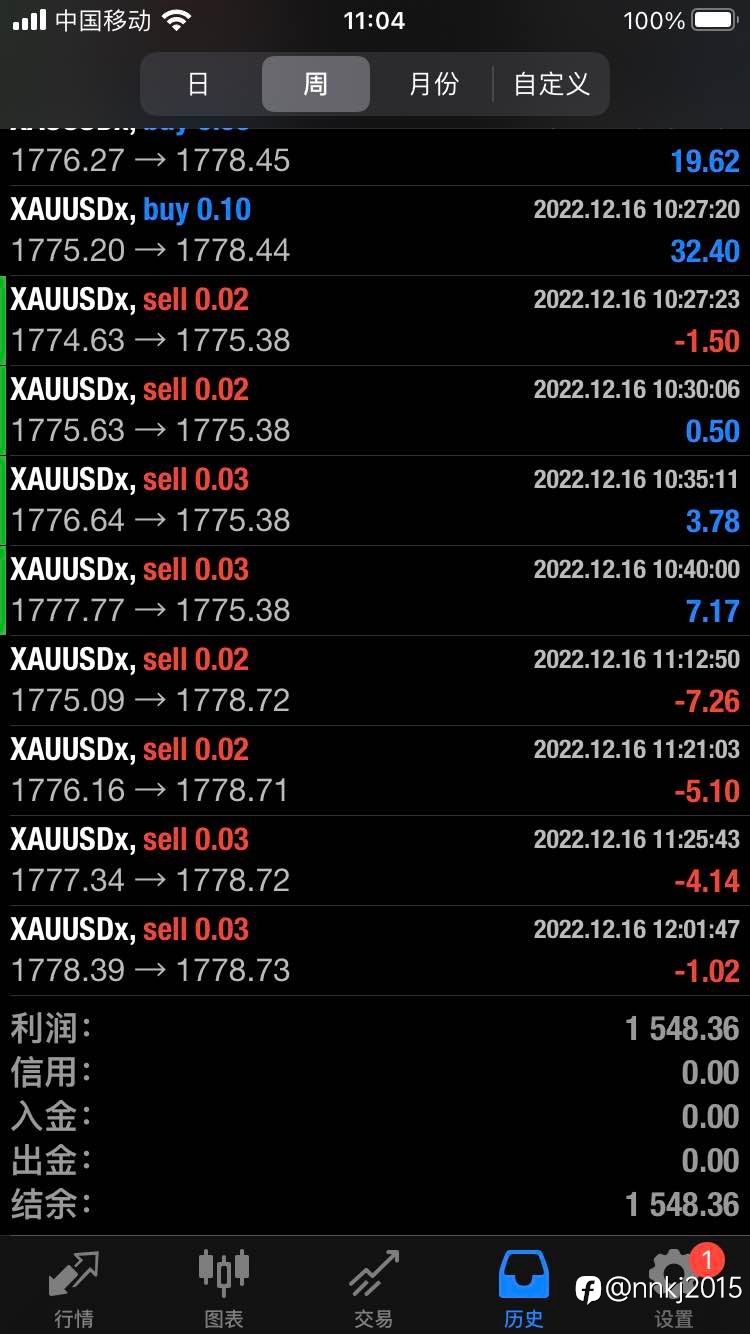Screen dimensions: 750x1334
Task: Open the sell 0.02 trade at 10:27:23
Action: 375,321
